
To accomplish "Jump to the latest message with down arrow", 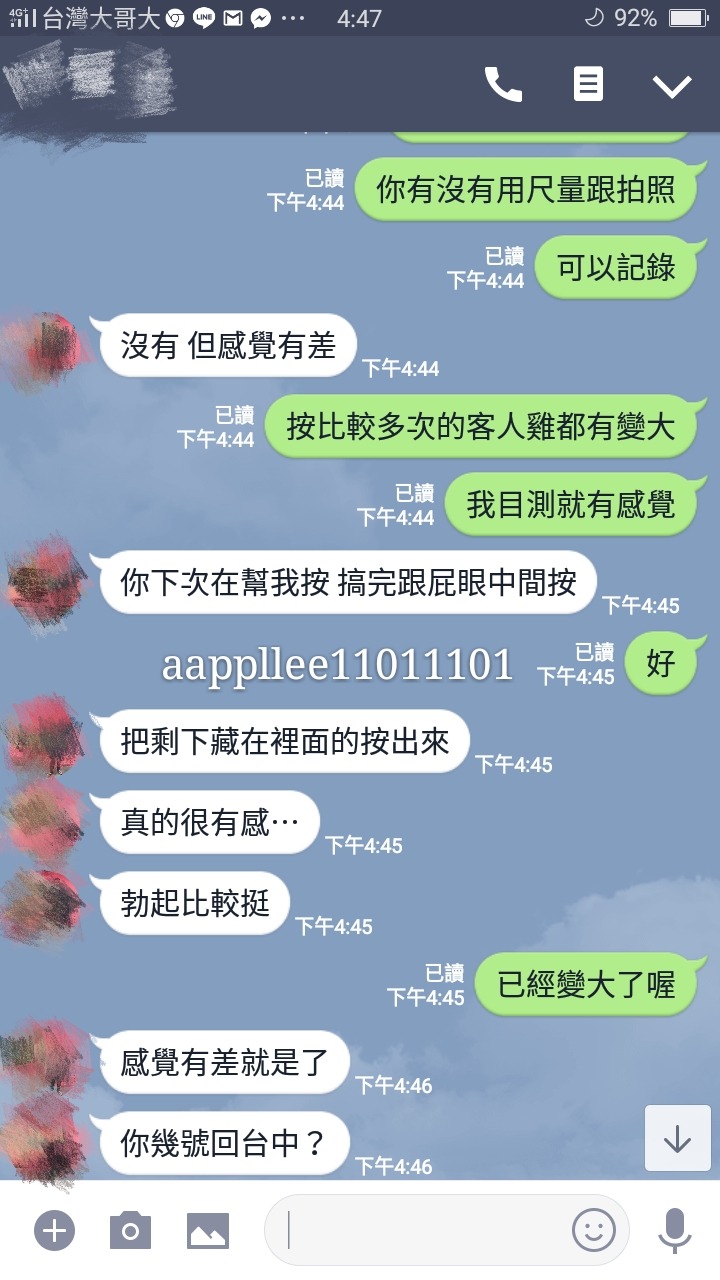I will click(x=677, y=1138).
